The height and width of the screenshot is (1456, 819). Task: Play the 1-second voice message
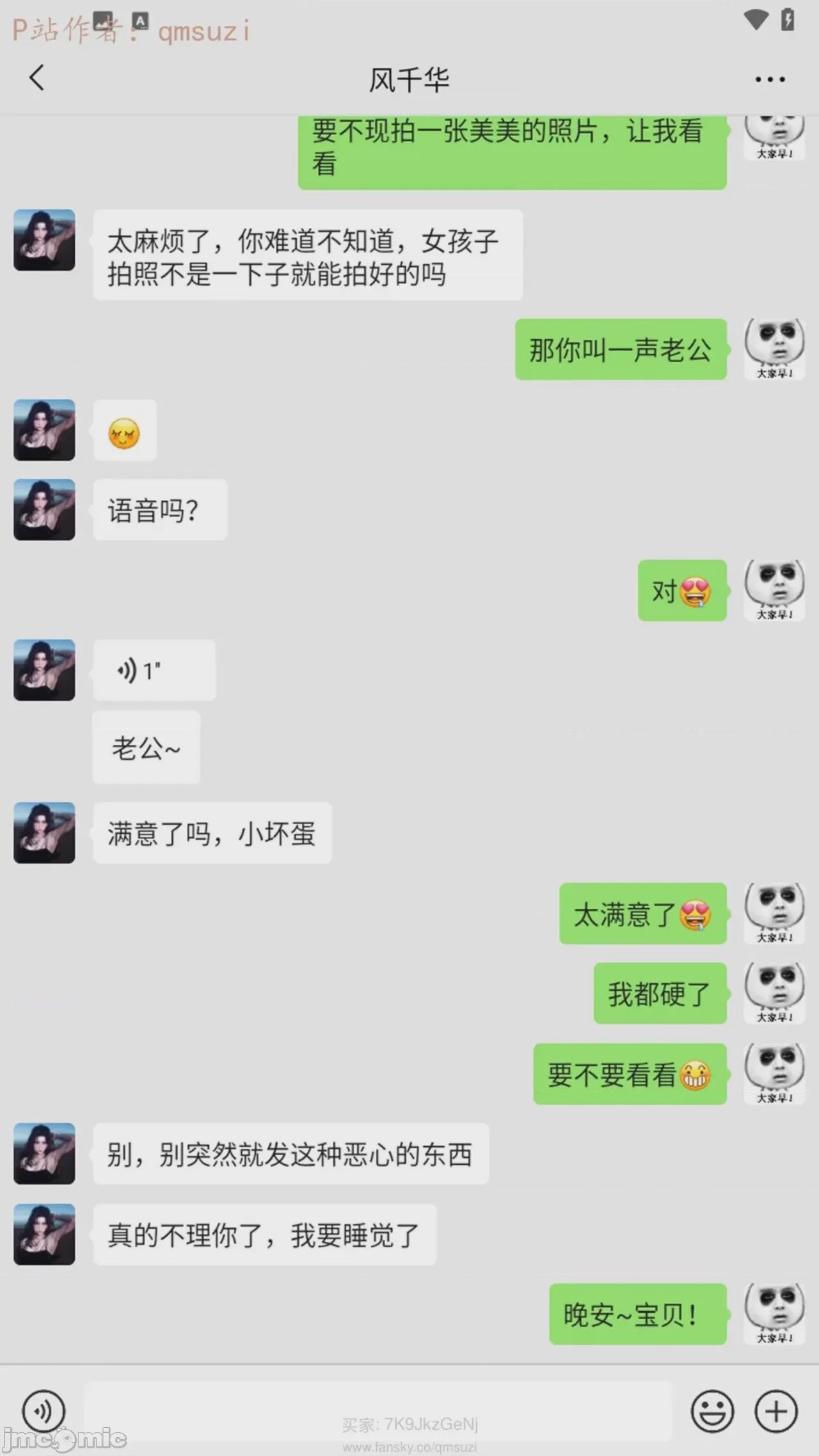[154, 670]
